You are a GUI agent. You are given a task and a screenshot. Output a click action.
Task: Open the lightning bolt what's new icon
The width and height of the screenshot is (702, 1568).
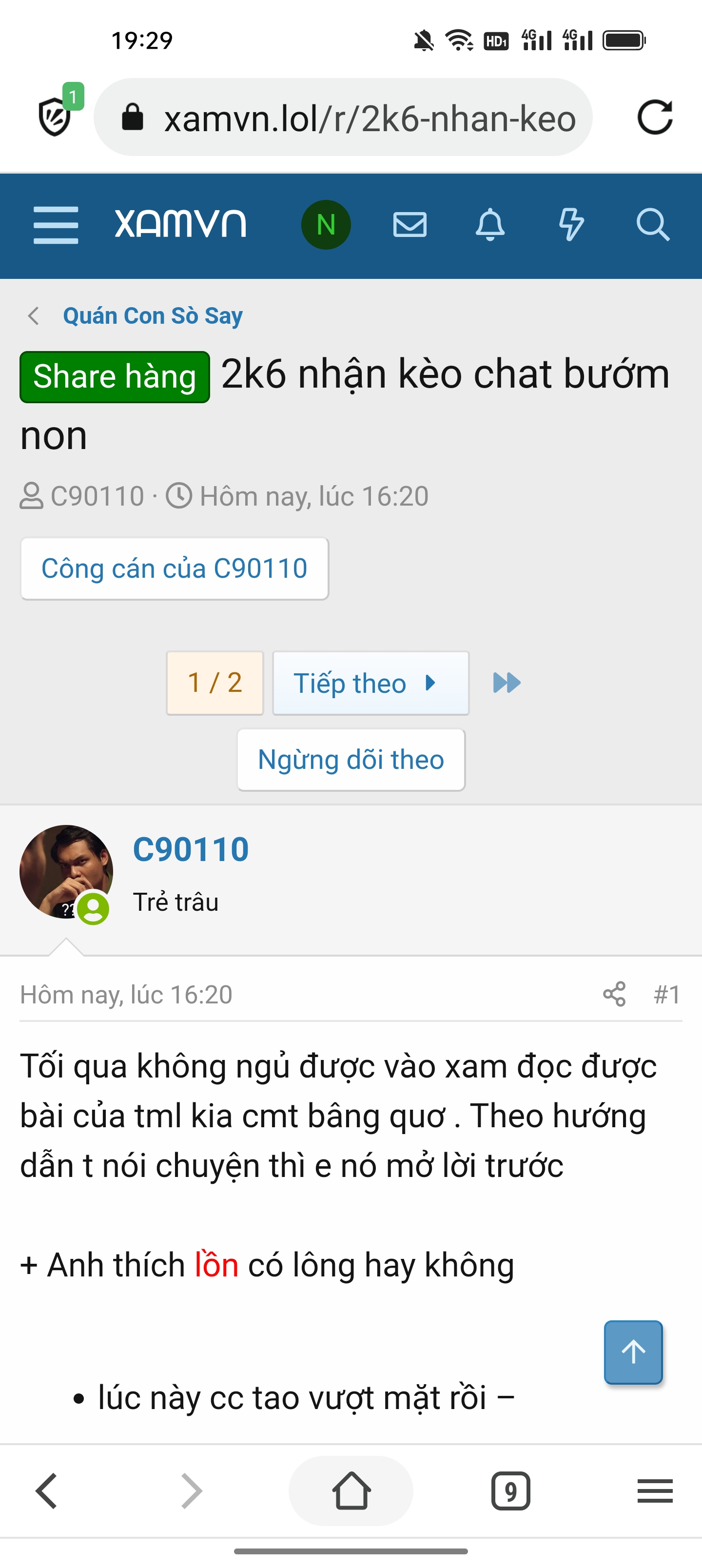point(571,225)
